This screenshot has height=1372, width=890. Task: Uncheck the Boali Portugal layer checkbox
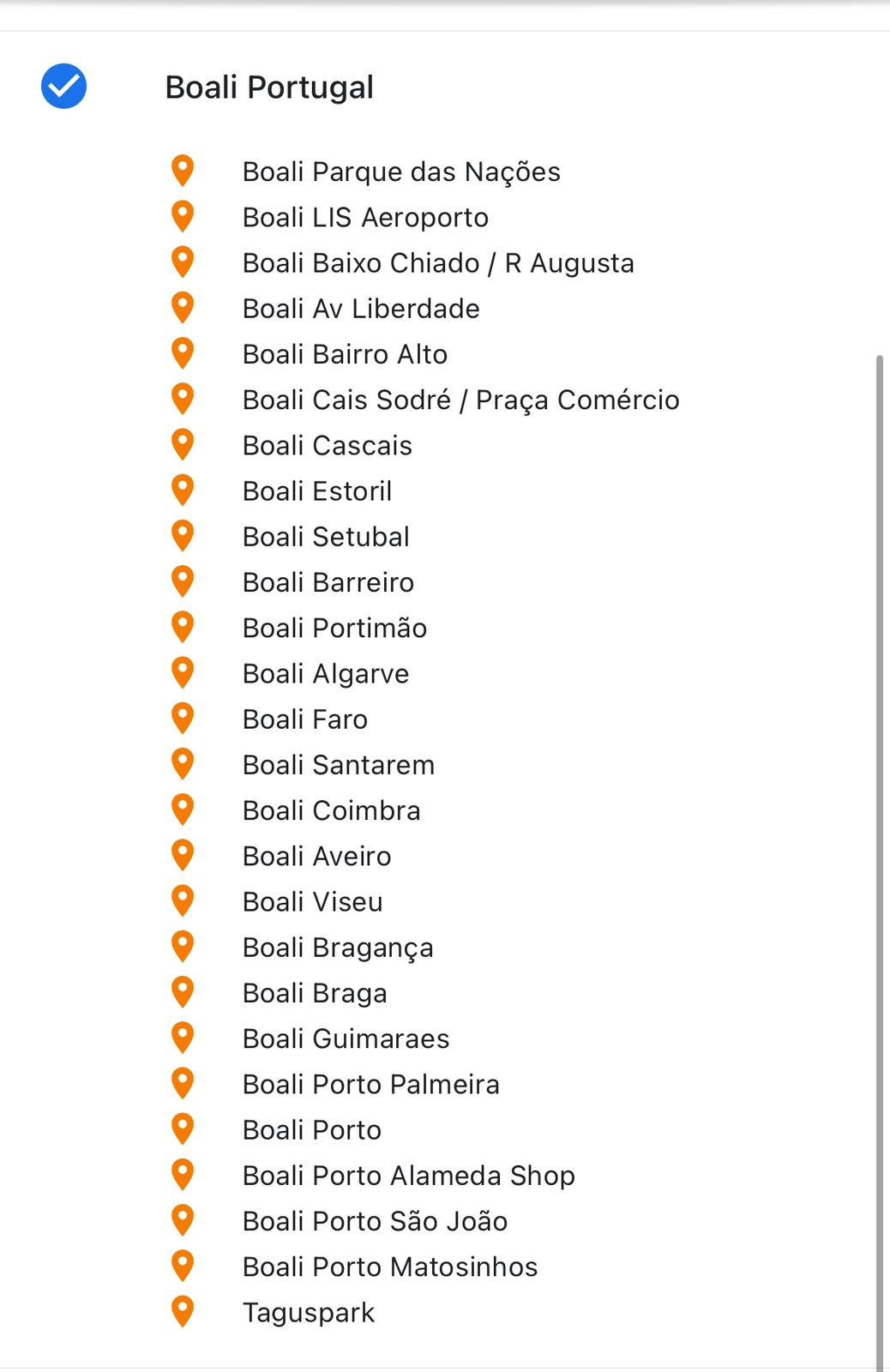coord(64,87)
